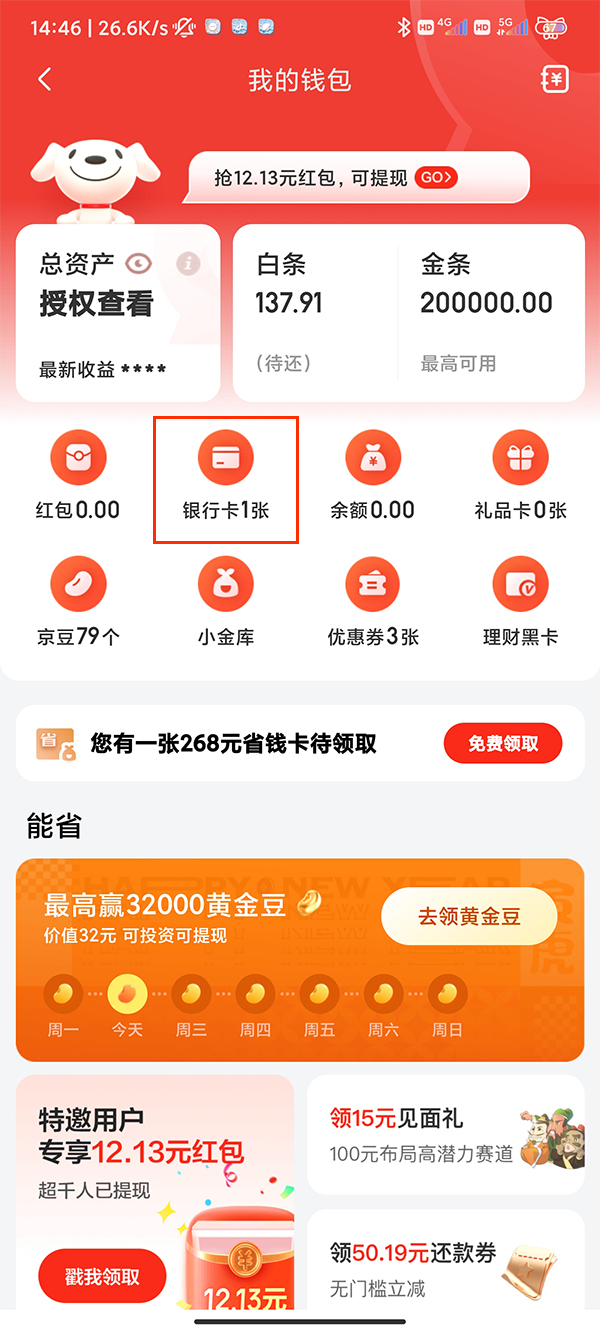Open 礼品卡 0张
The height and width of the screenshot is (1333, 600).
point(520,480)
